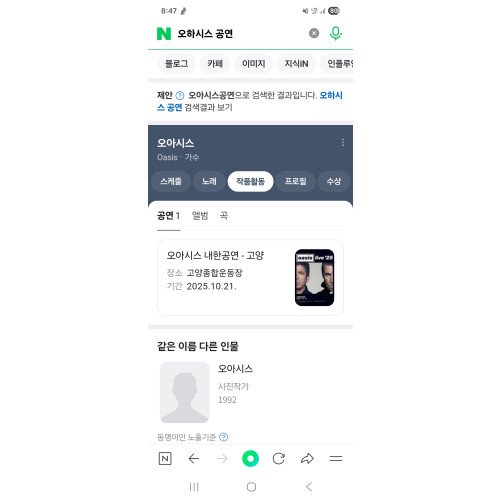Open the 오아시스 내한공연 - 고양 card

[x=250, y=277]
